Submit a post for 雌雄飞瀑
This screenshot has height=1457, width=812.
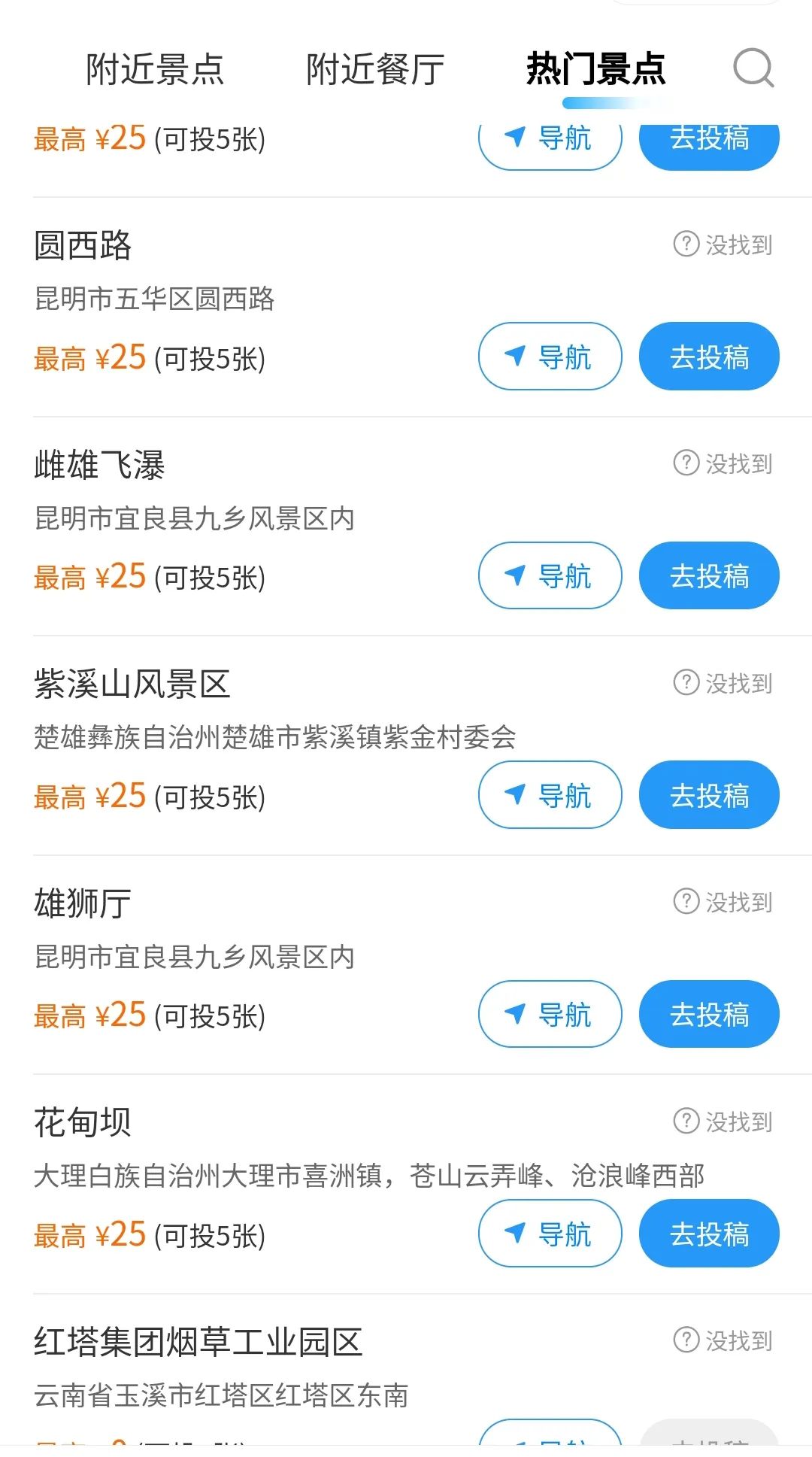click(x=709, y=576)
